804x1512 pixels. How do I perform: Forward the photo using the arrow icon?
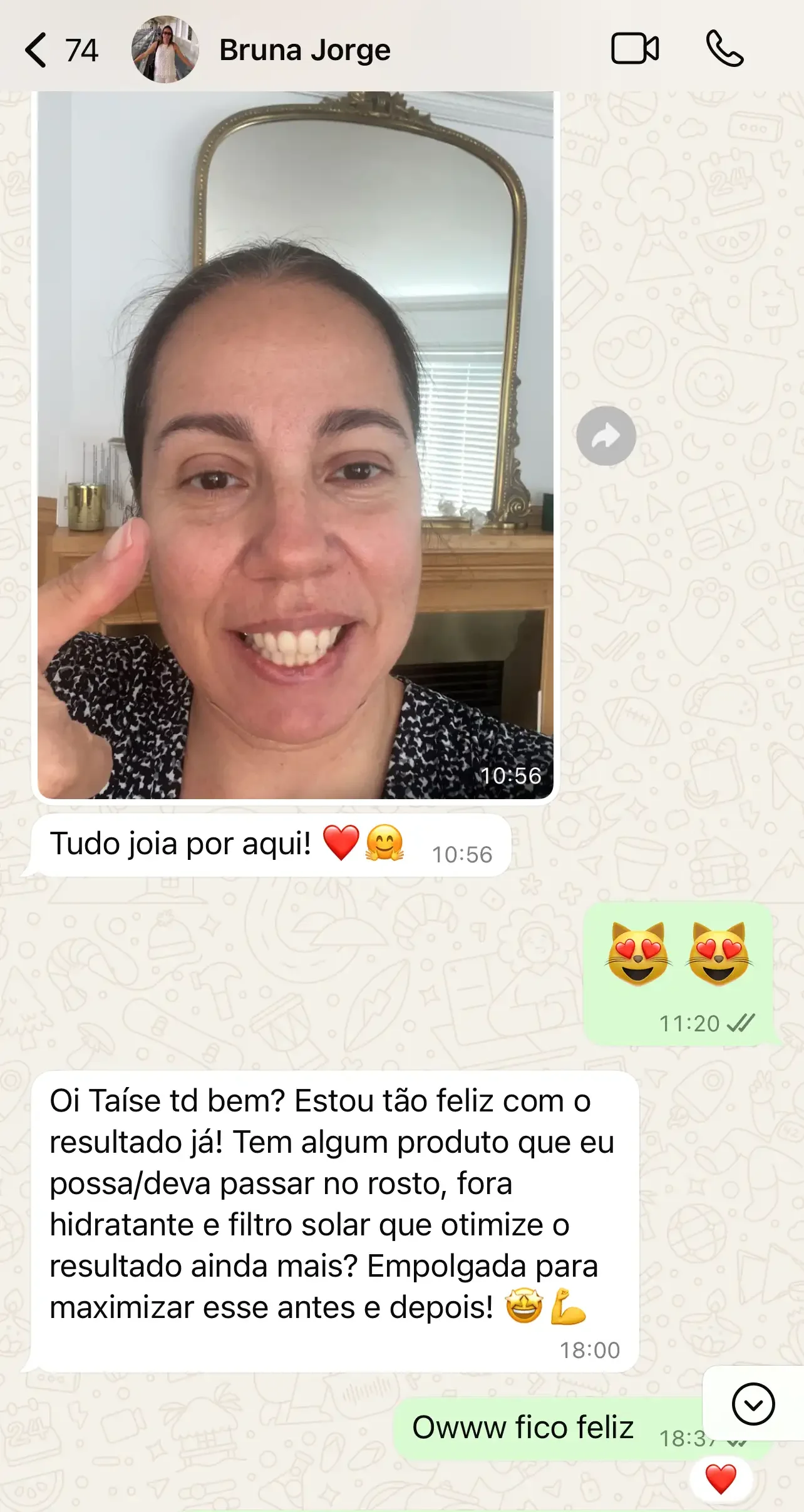606,436
